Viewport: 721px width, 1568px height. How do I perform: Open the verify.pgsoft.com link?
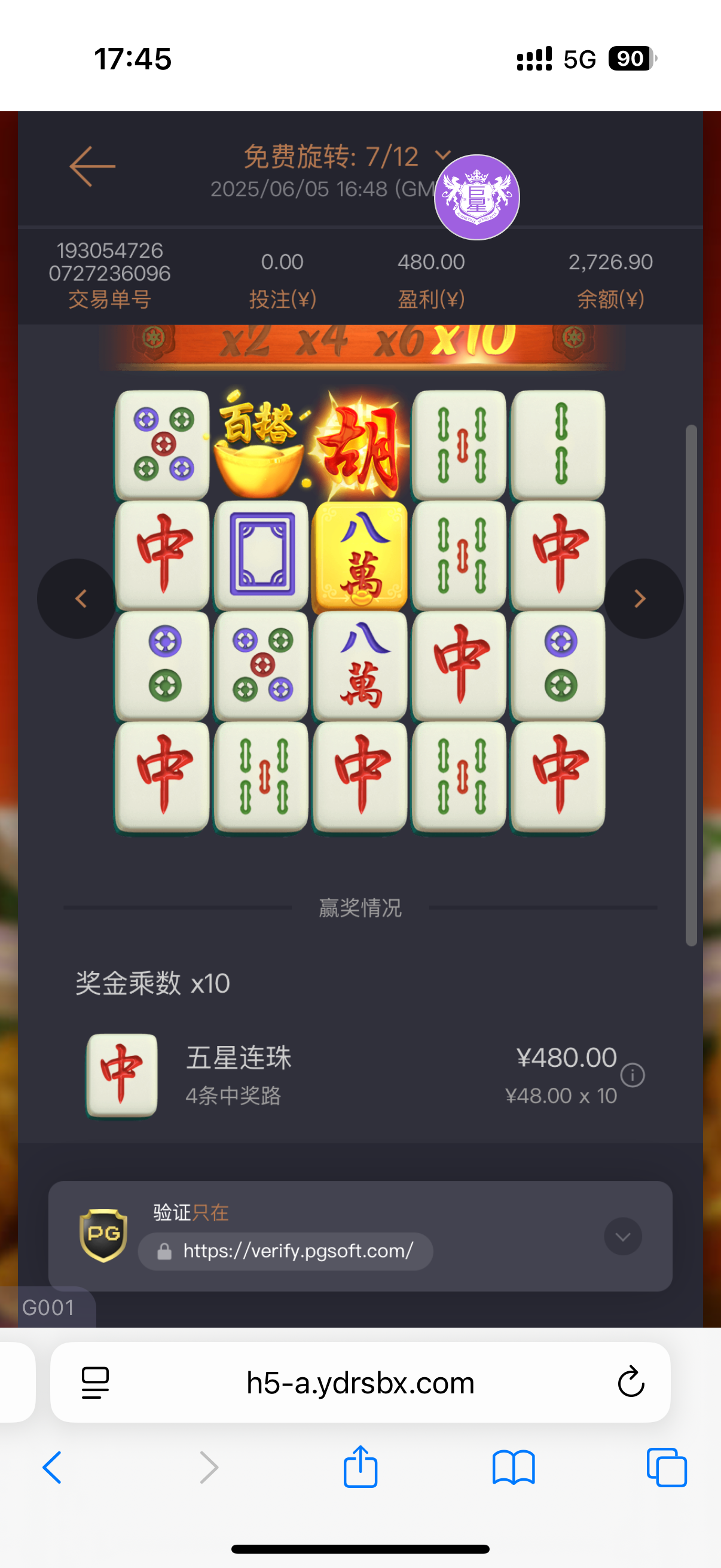click(286, 1251)
